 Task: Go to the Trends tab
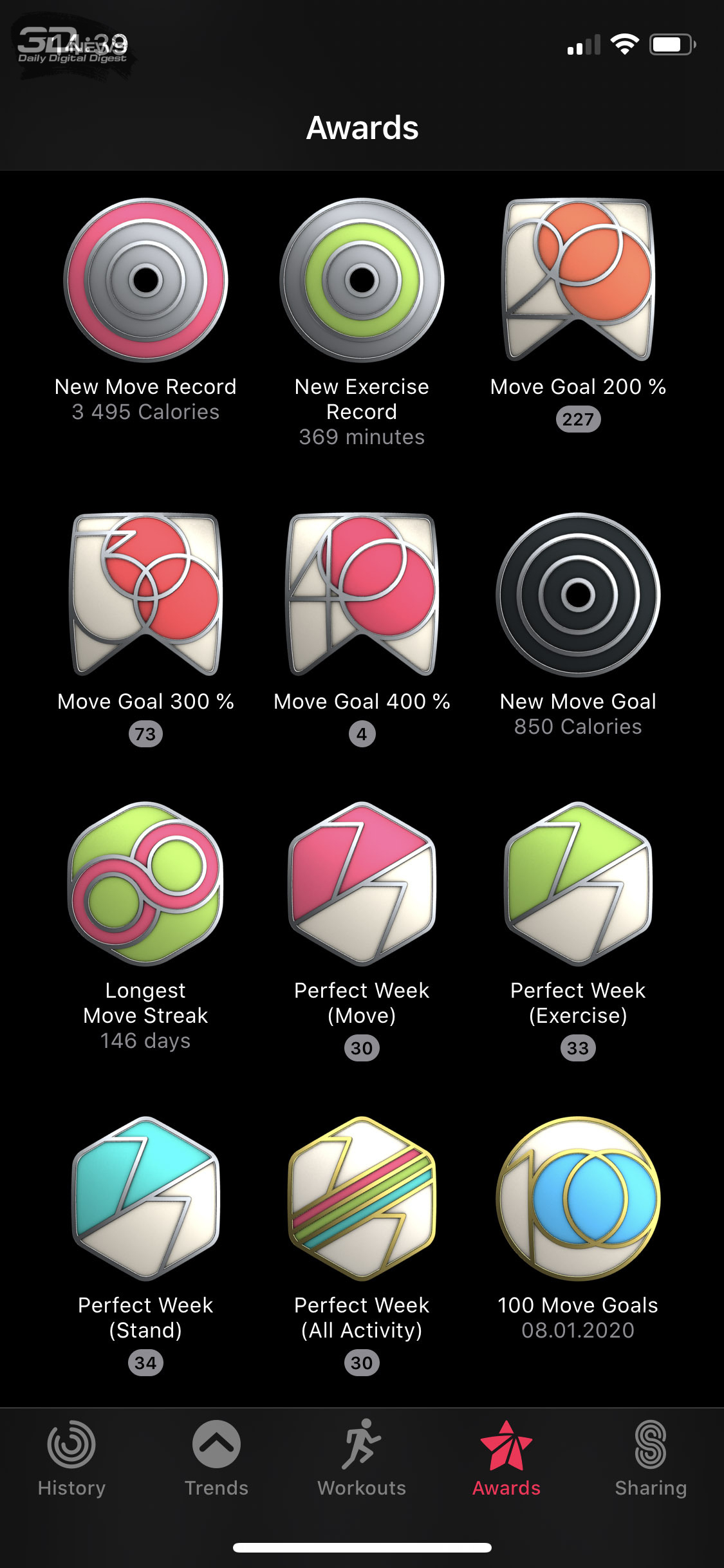coord(216,1459)
